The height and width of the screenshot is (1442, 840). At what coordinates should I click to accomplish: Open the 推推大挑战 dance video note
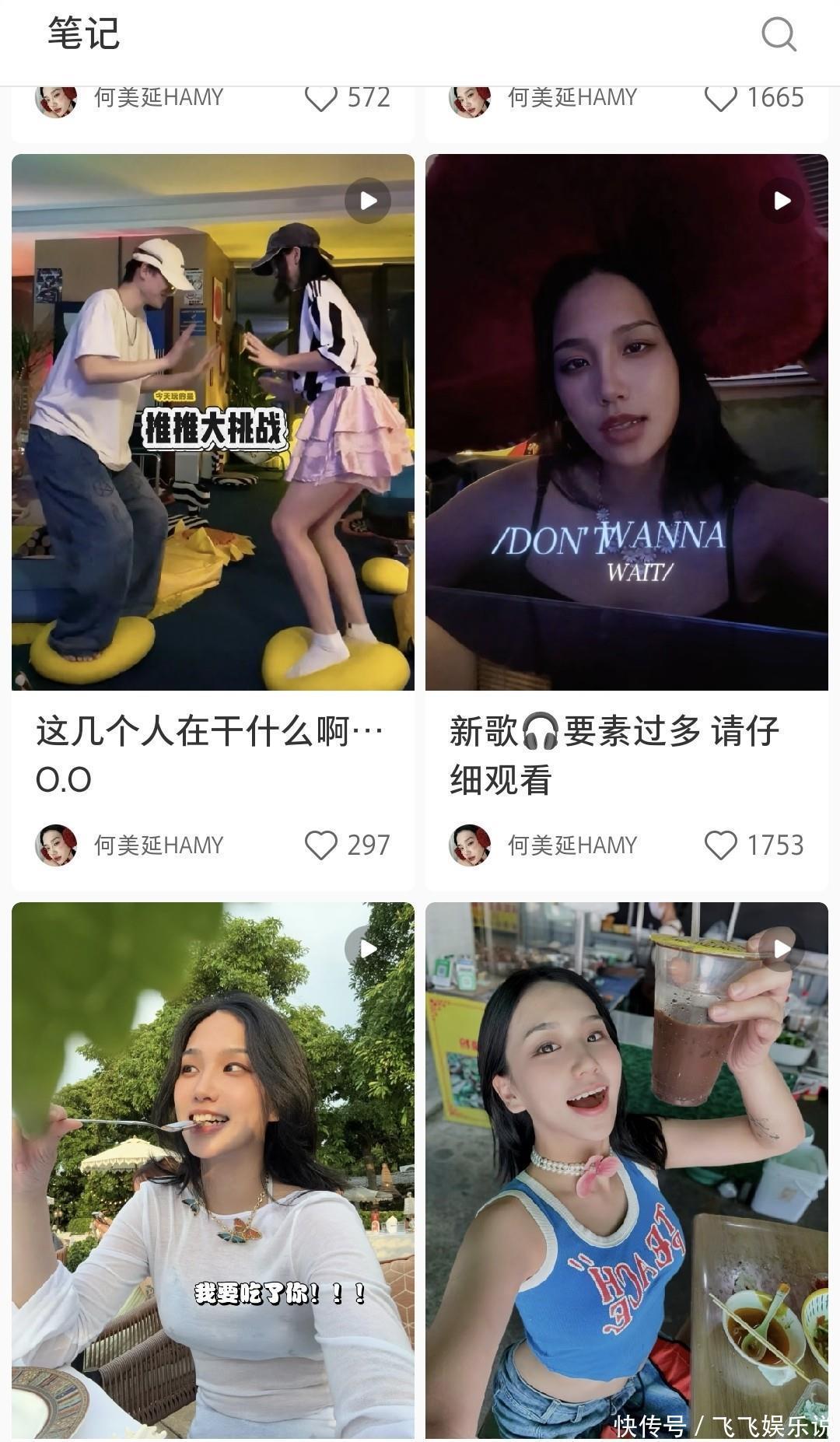[212, 422]
